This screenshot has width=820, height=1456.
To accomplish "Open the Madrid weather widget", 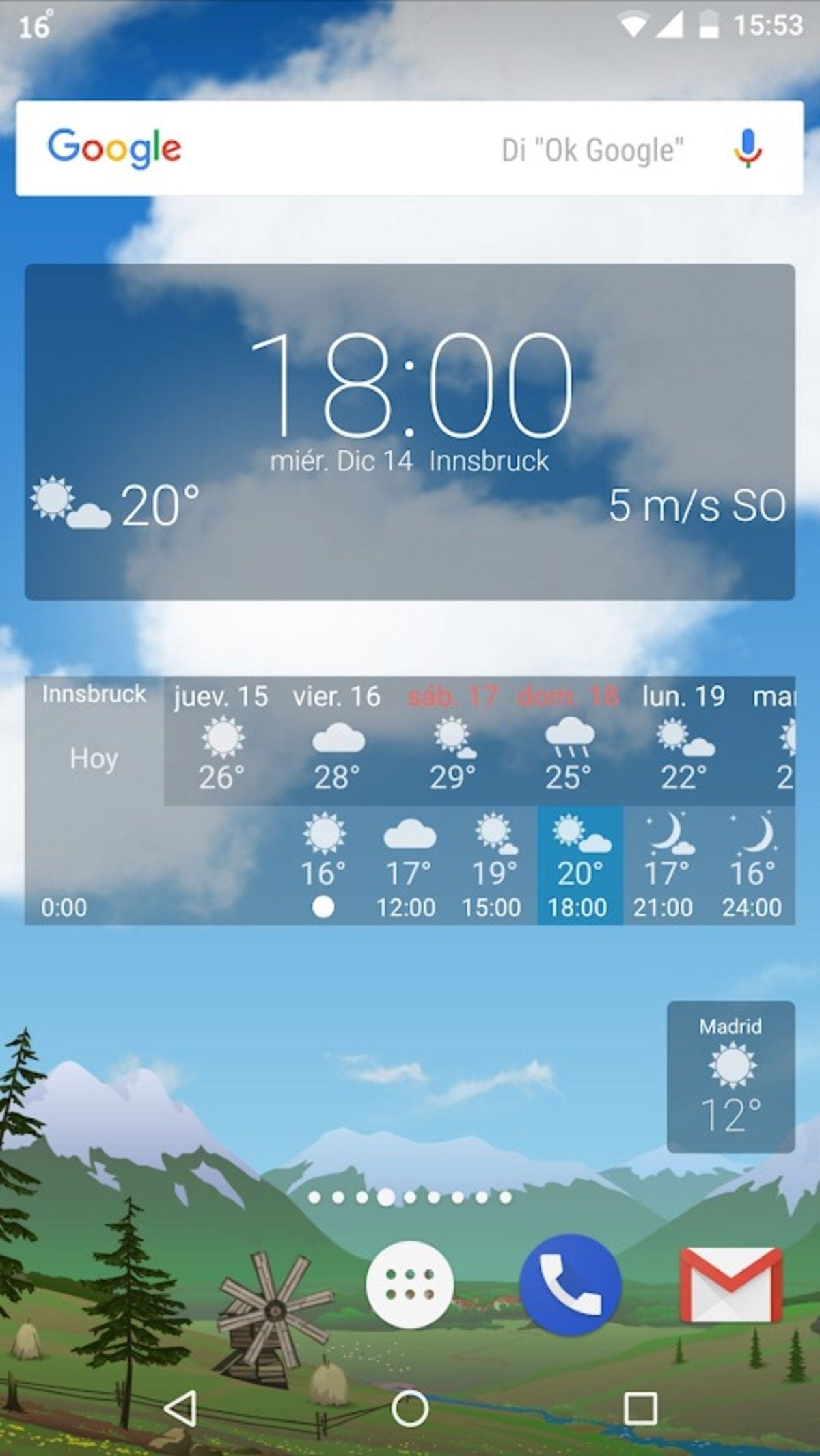I will [x=730, y=1077].
